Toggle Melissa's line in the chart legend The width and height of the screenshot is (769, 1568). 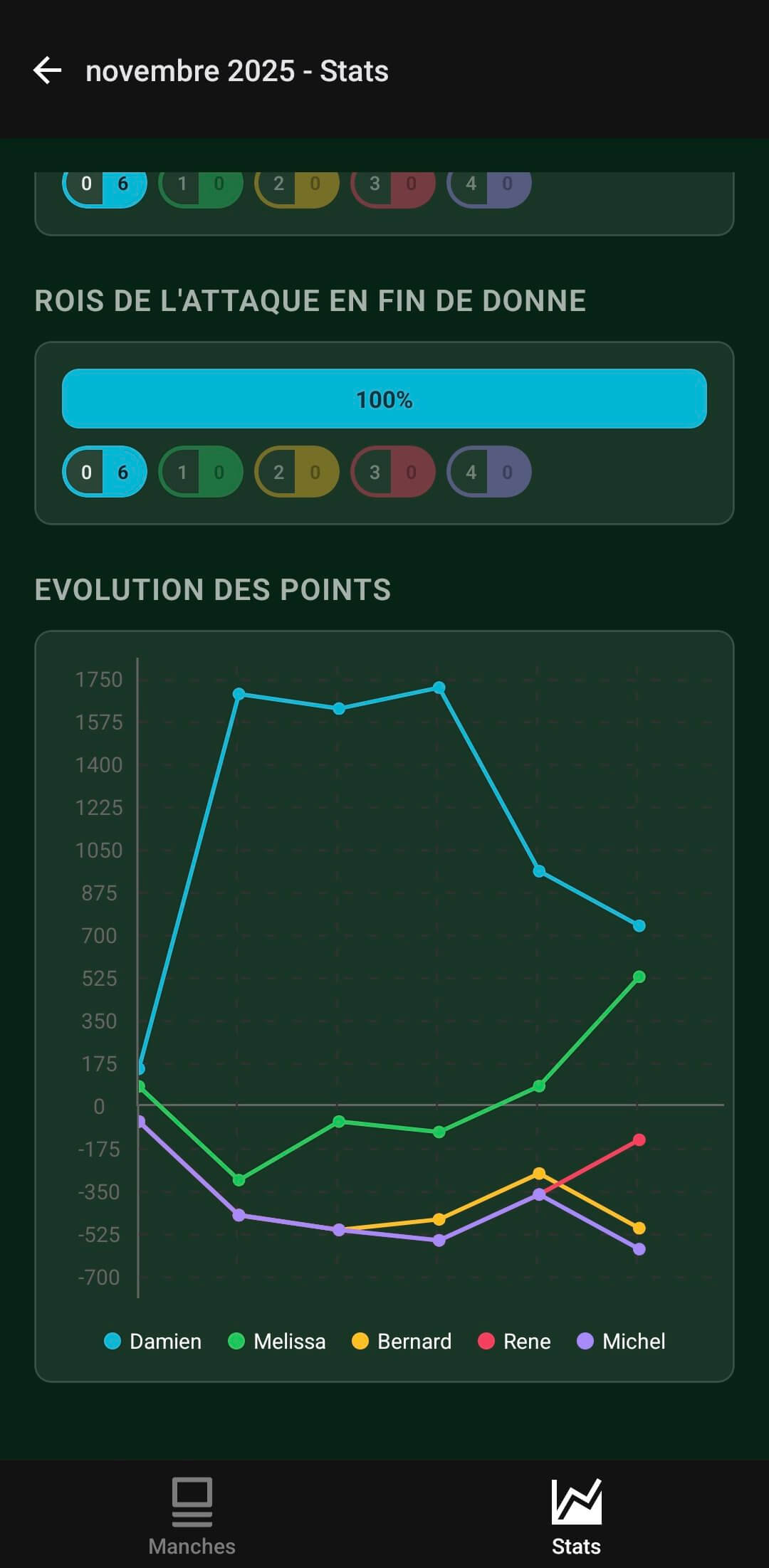[277, 1341]
